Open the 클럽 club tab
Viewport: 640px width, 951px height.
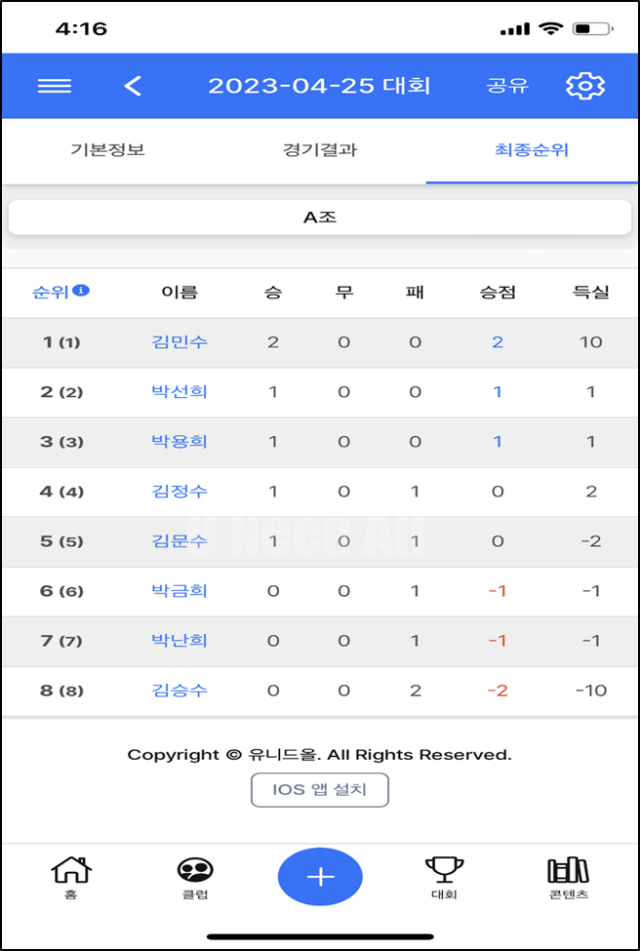tap(195, 877)
